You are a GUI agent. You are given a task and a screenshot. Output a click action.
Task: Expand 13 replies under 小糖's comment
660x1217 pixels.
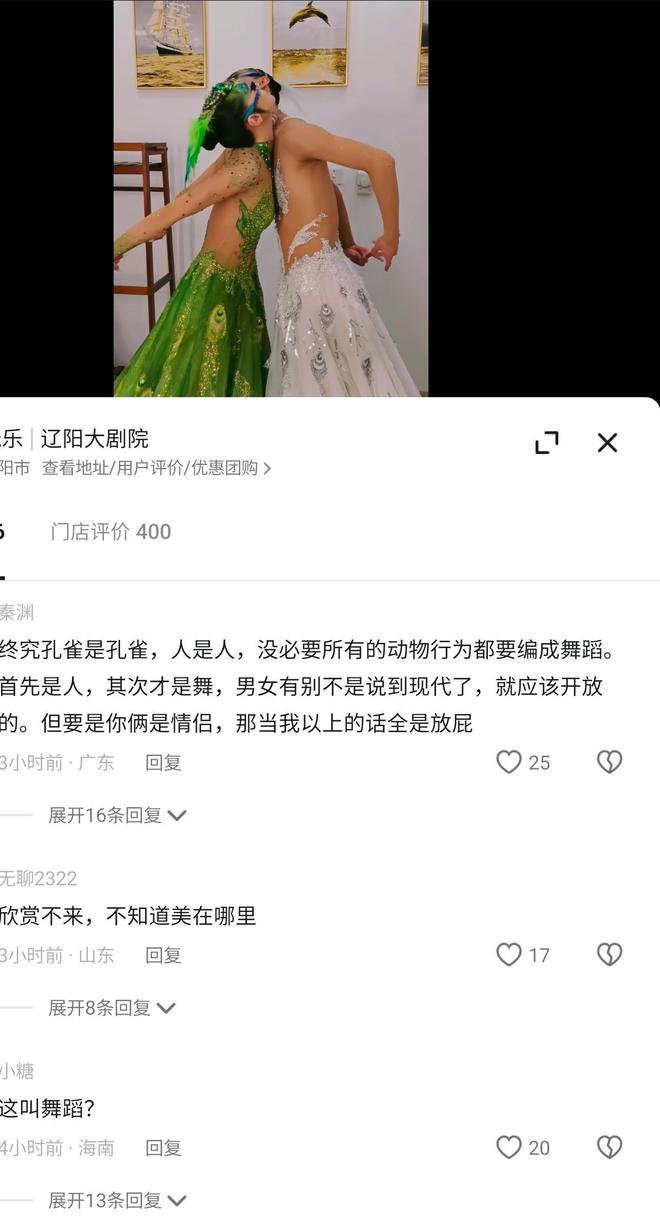pos(117,1200)
